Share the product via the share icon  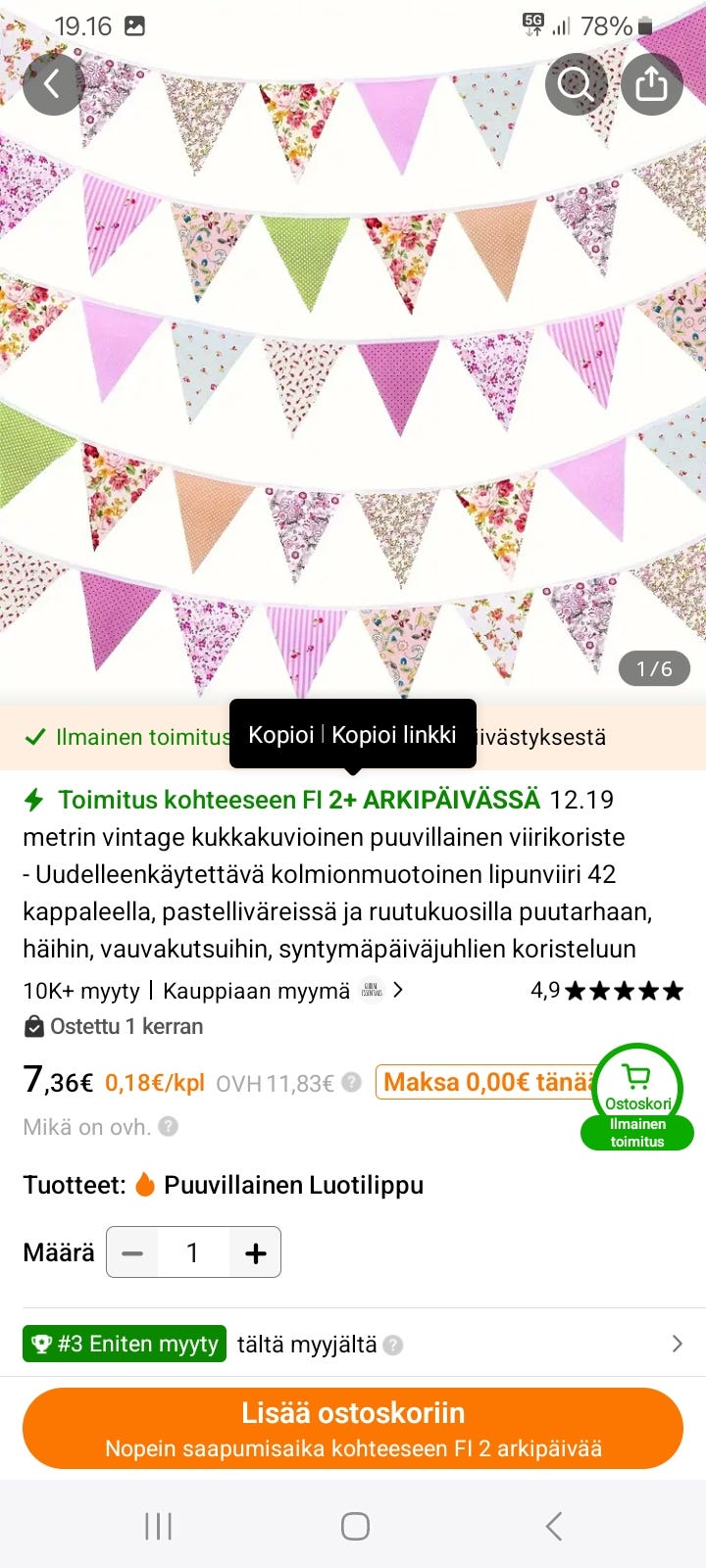651,84
